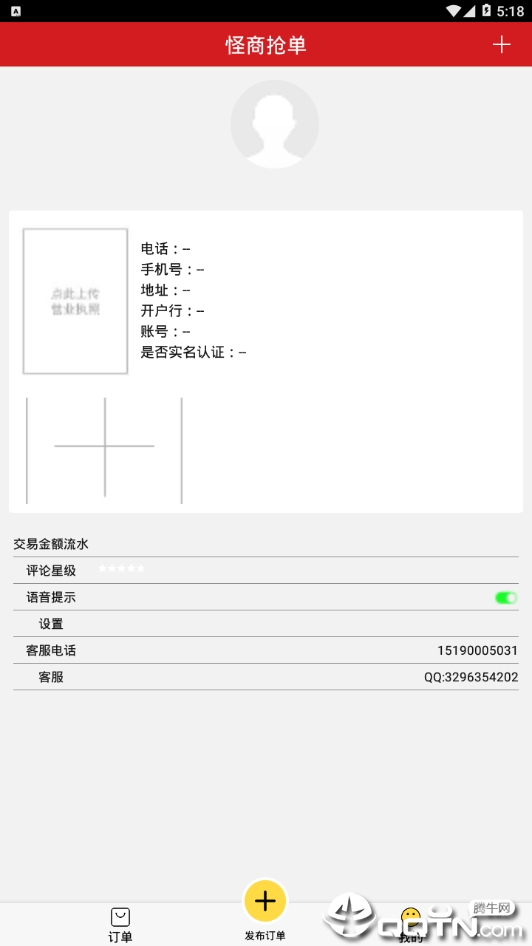Upload business license image

coord(75,301)
